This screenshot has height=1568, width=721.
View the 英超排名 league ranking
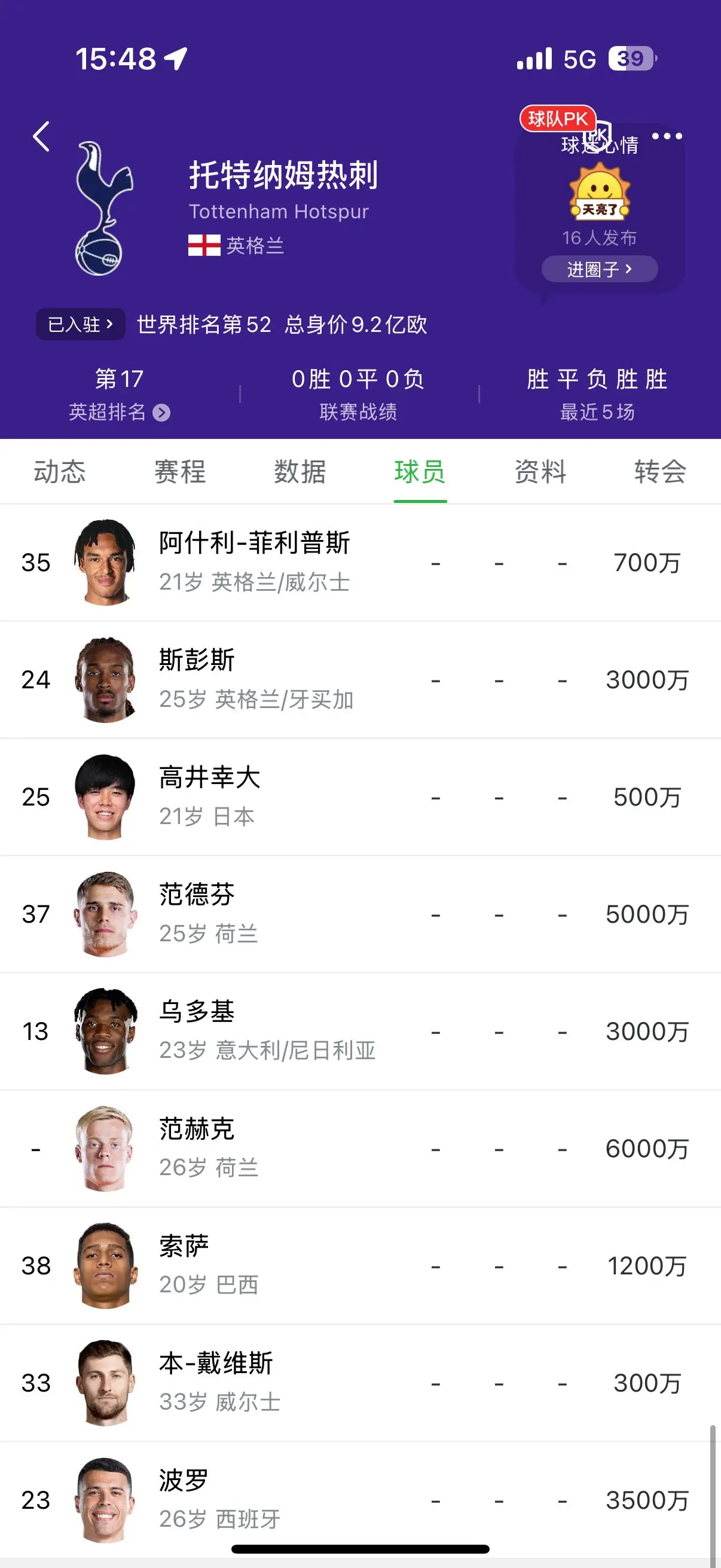coord(119,412)
